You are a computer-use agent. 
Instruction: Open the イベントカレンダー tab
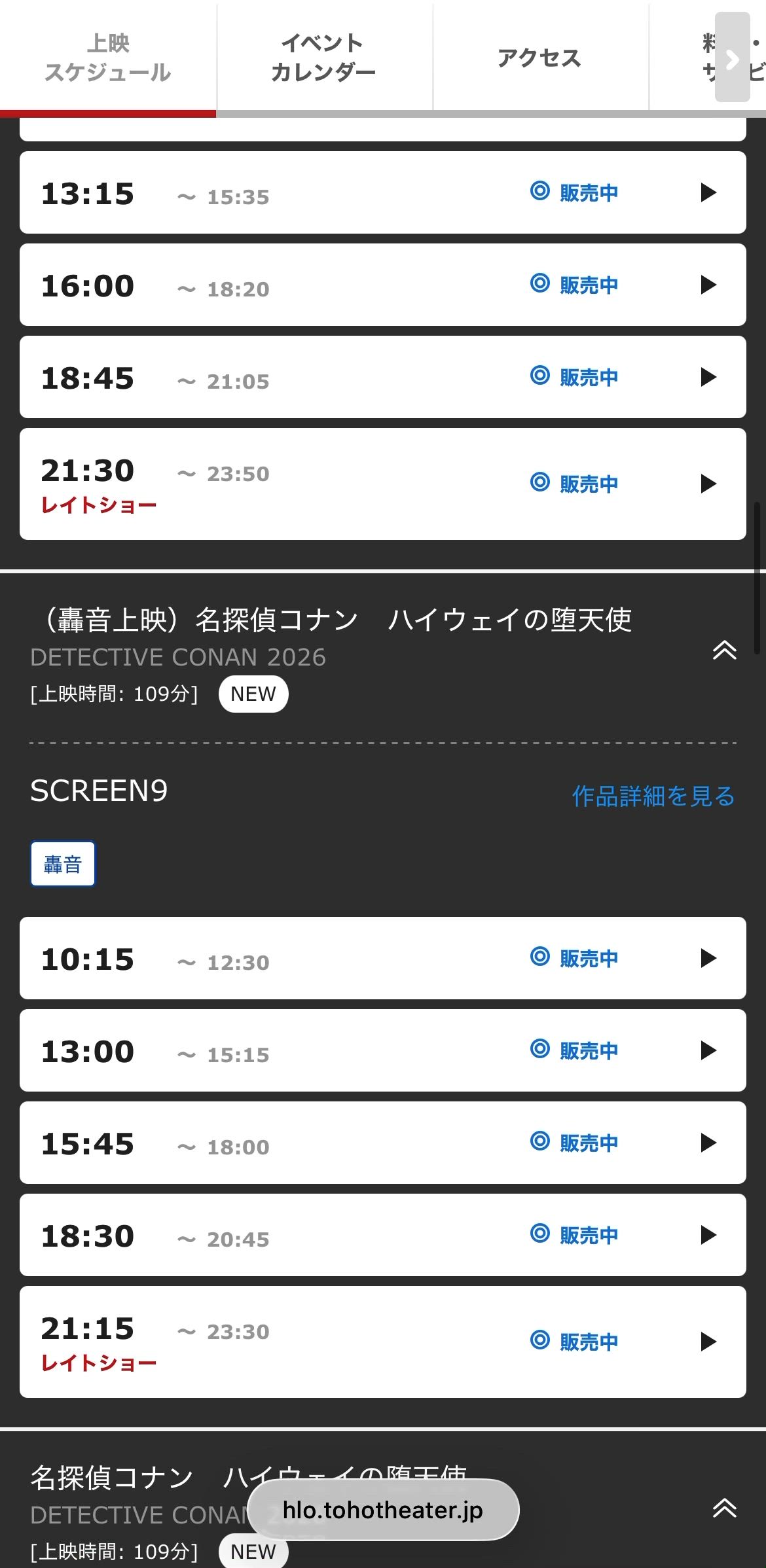323,58
